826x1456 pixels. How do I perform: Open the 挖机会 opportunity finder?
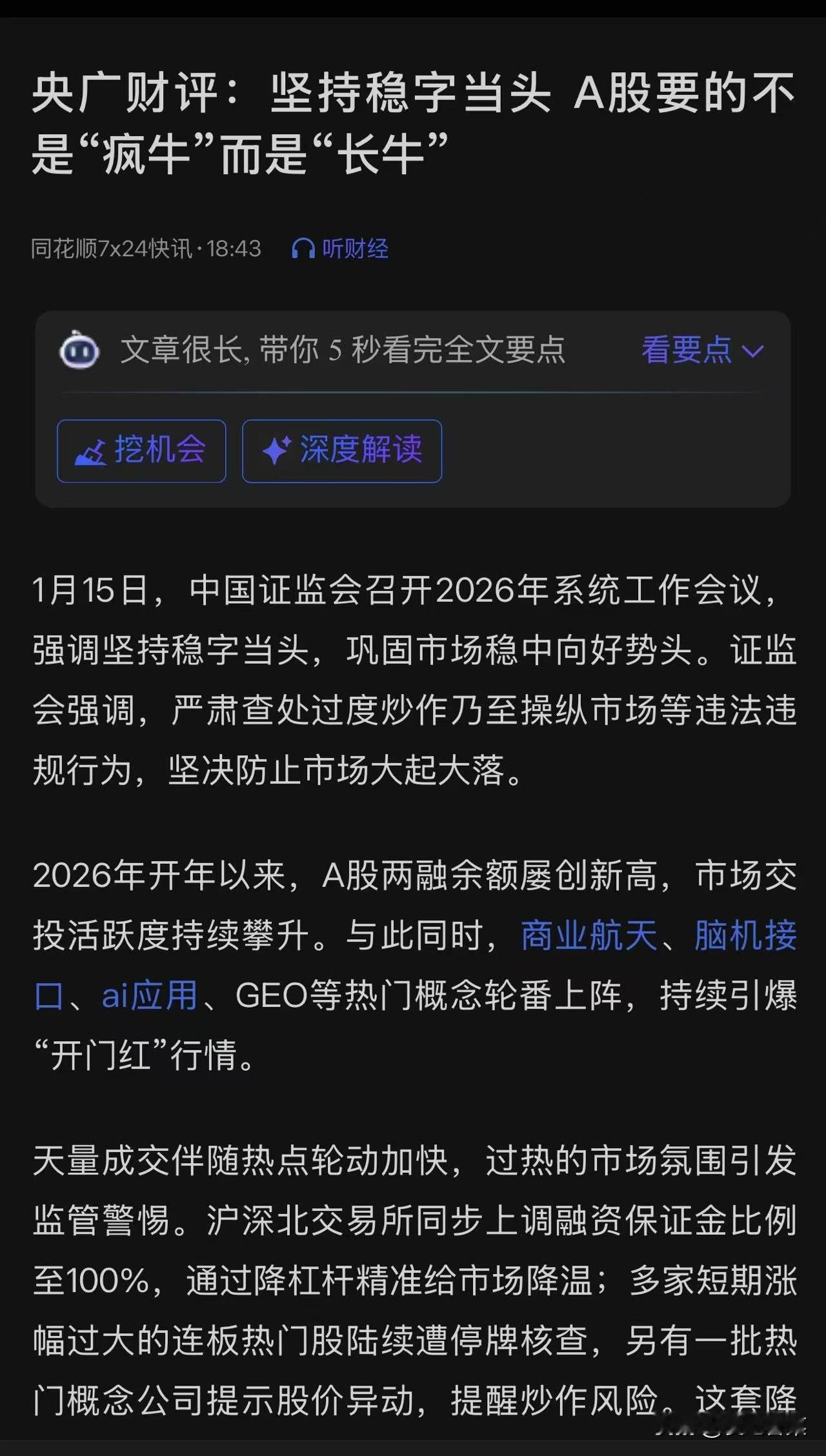(x=141, y=452)
